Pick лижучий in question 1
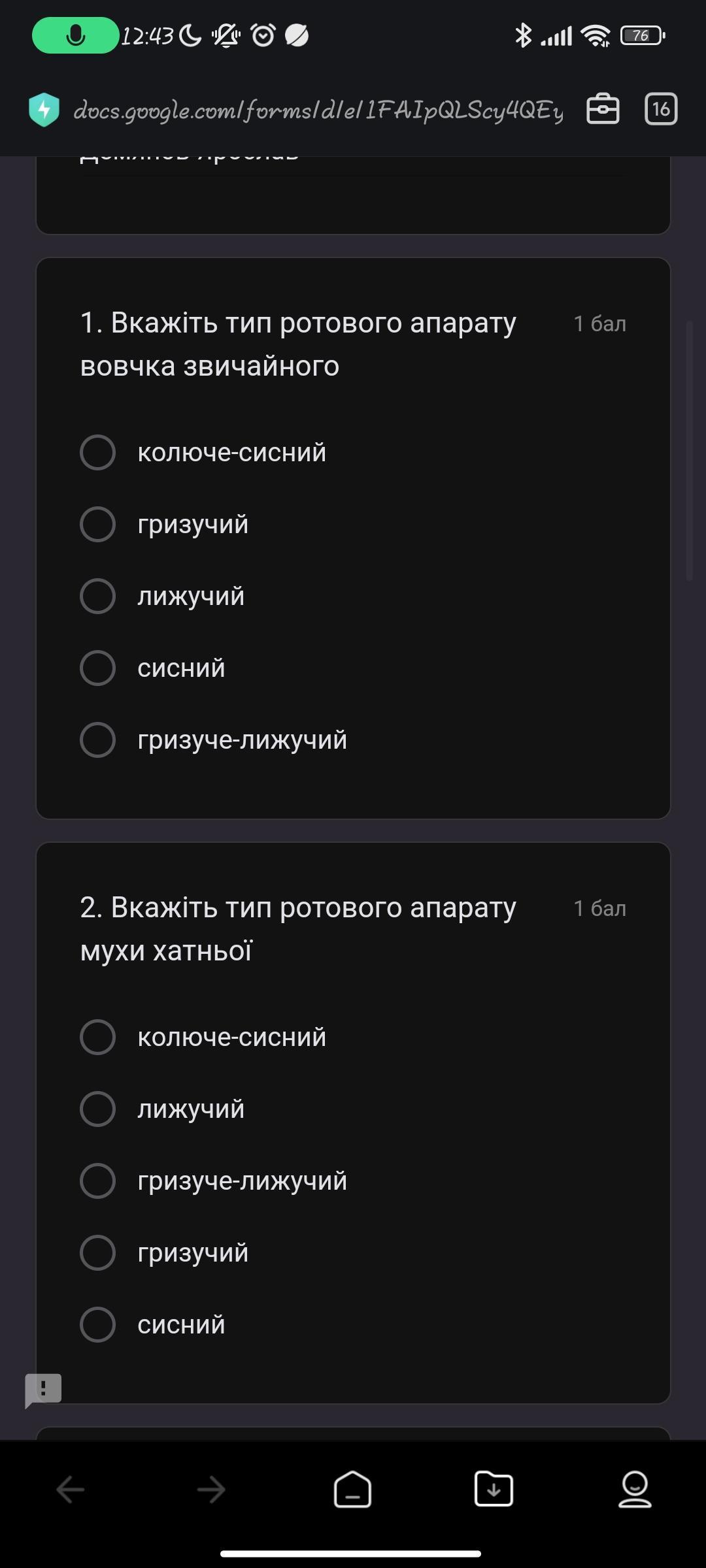The height and width of the screenshot is (1568, 706). click(98, 596)
